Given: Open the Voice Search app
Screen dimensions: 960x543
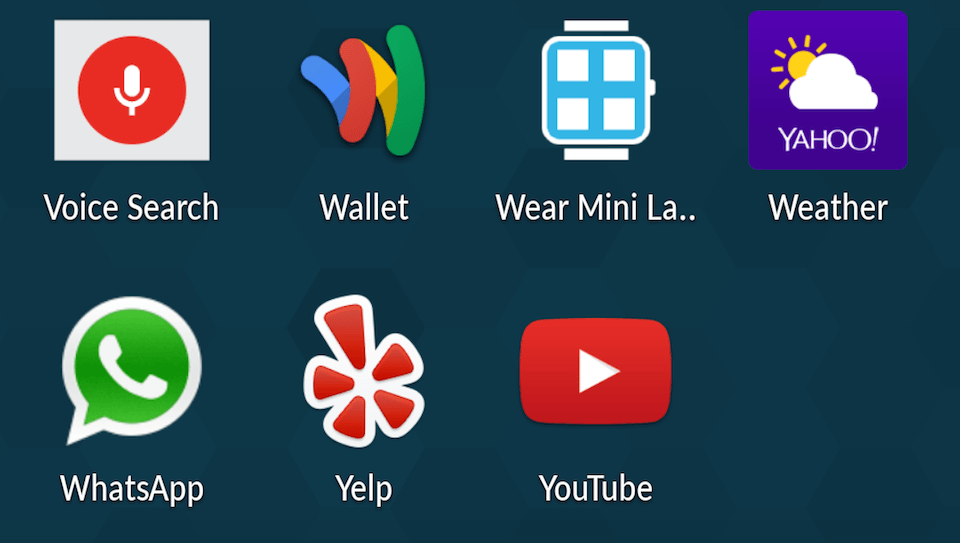Looking at the screenshot, I should 131,90.
